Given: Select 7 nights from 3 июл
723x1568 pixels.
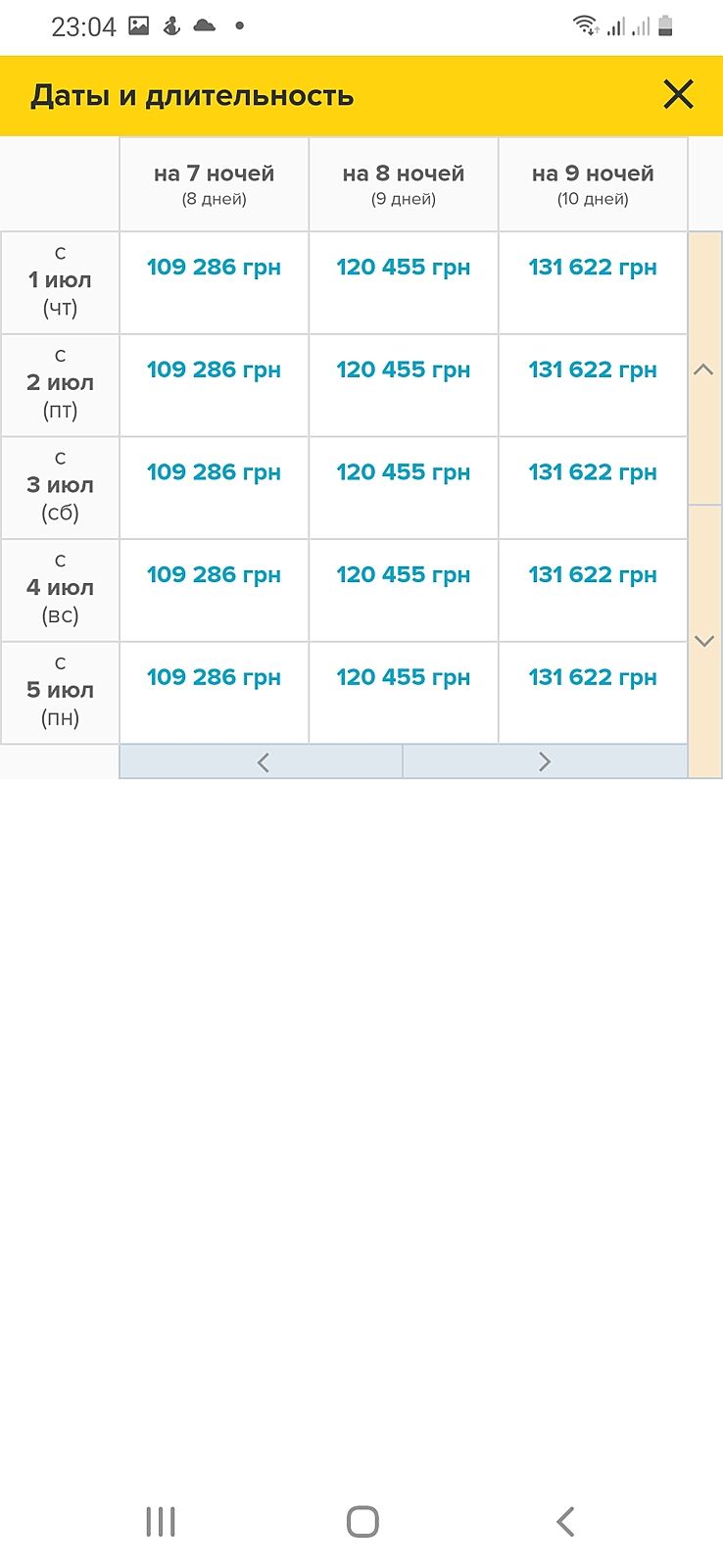Looking at the screenshot, I should click(214, 472).
